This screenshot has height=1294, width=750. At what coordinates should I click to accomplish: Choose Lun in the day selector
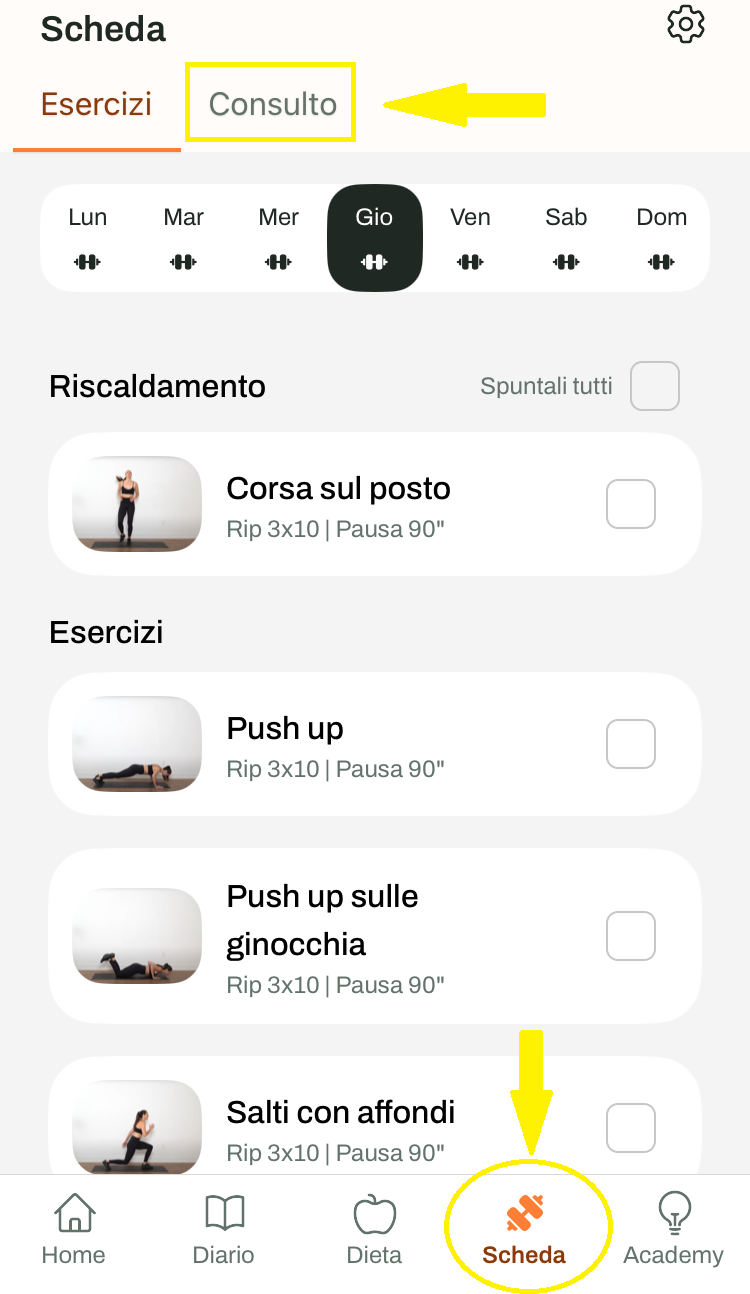(x=88, y=238)
